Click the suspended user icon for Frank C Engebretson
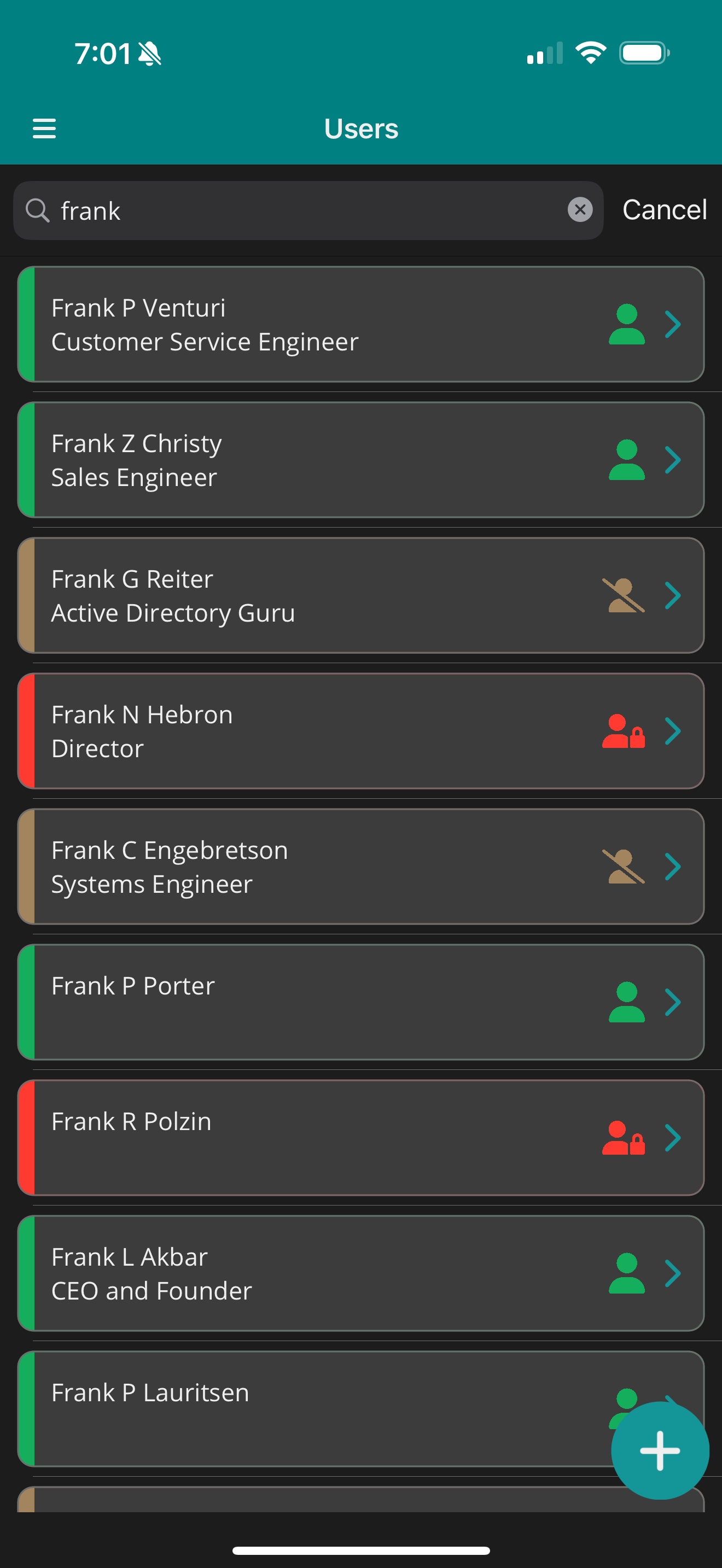Screen dimensions: 722x1568 626,866
